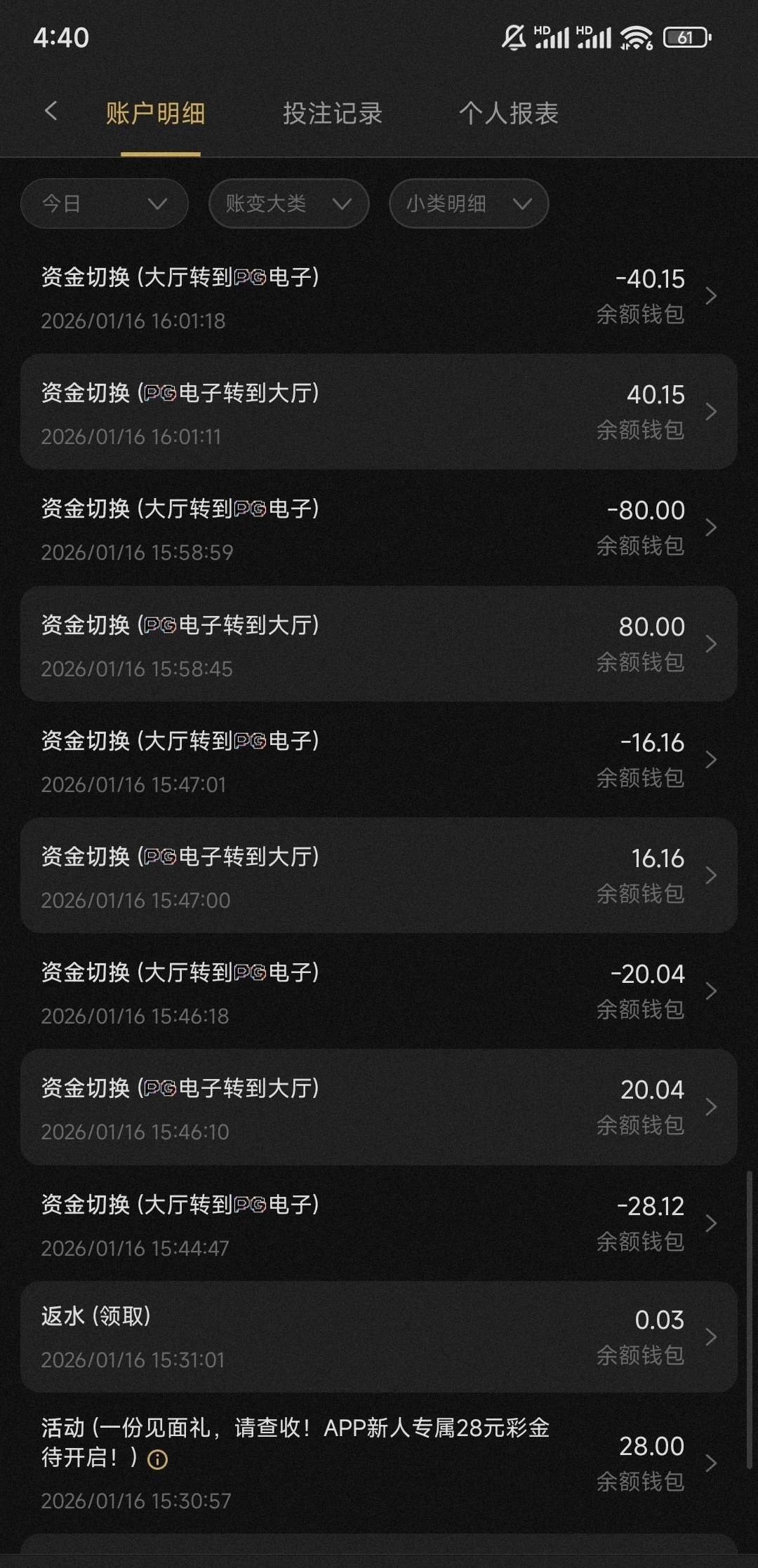Go back with the top-left arrow

[51, 111]
